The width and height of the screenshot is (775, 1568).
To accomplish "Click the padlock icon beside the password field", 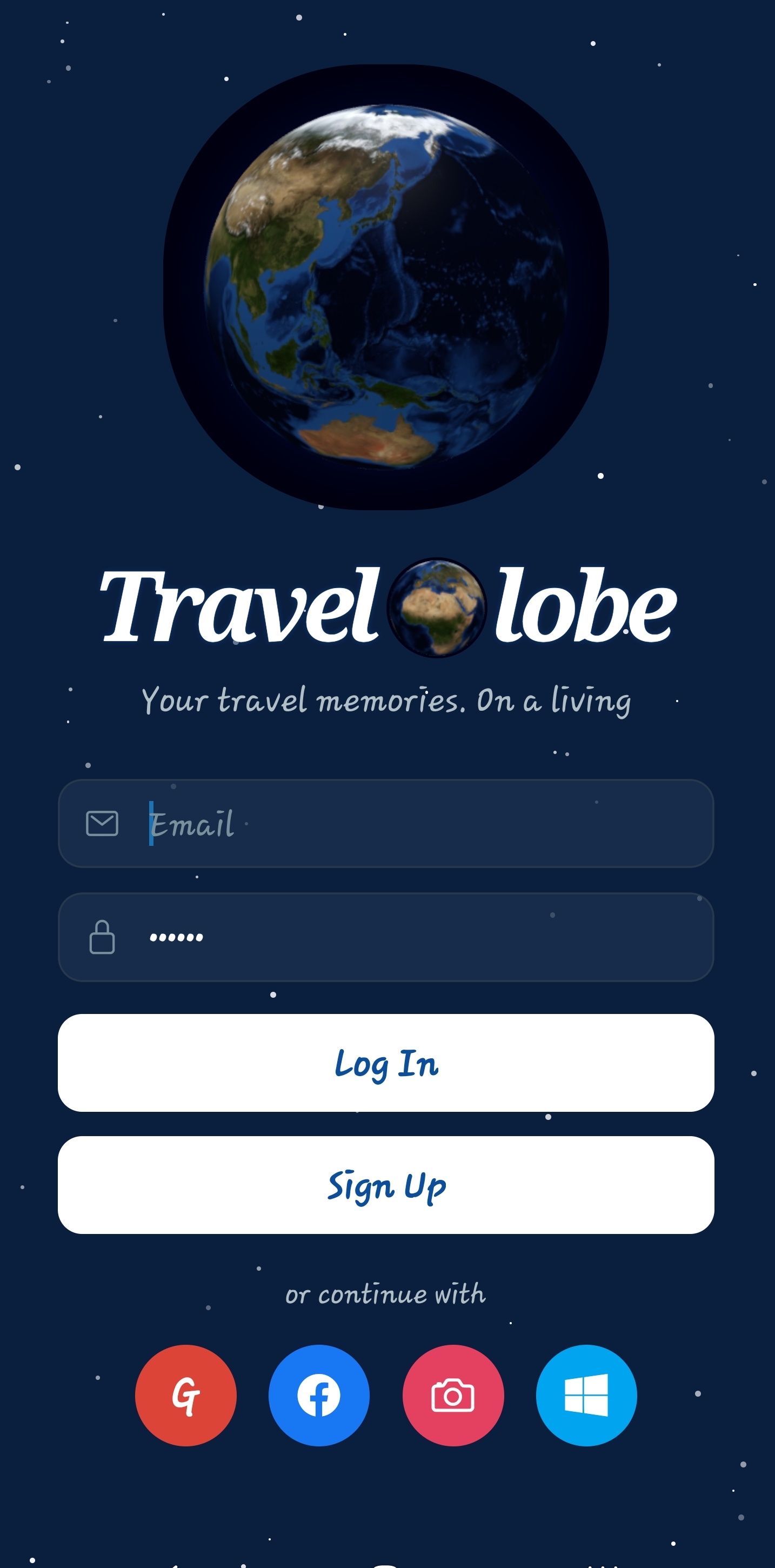I will pos(102,936).
